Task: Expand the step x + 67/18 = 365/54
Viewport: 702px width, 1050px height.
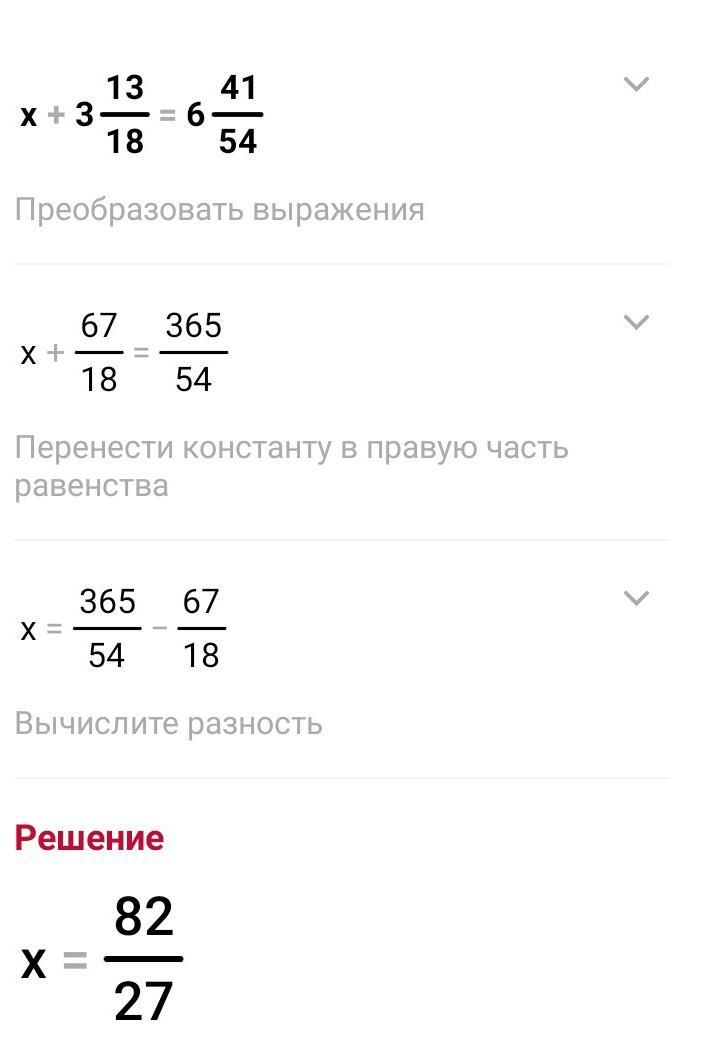Action: (x=636, y=322)
